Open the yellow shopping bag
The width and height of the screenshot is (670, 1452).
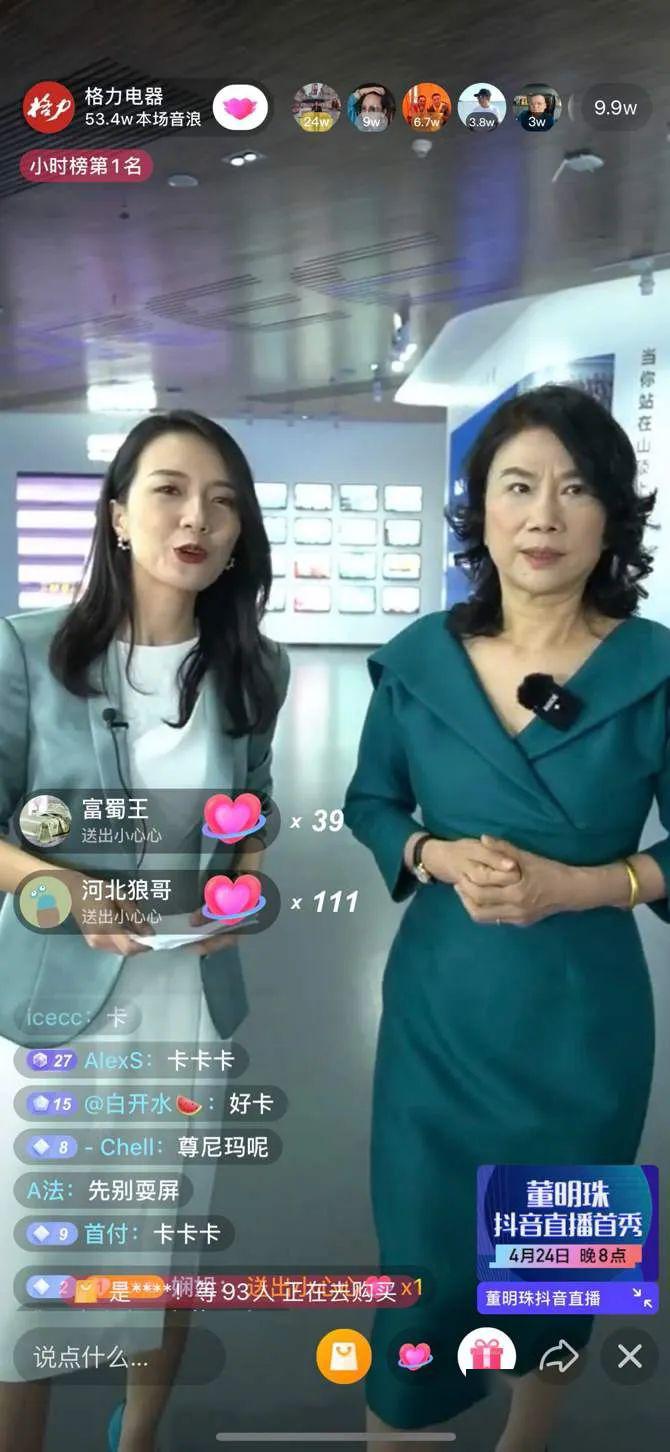pos(343,1356)
